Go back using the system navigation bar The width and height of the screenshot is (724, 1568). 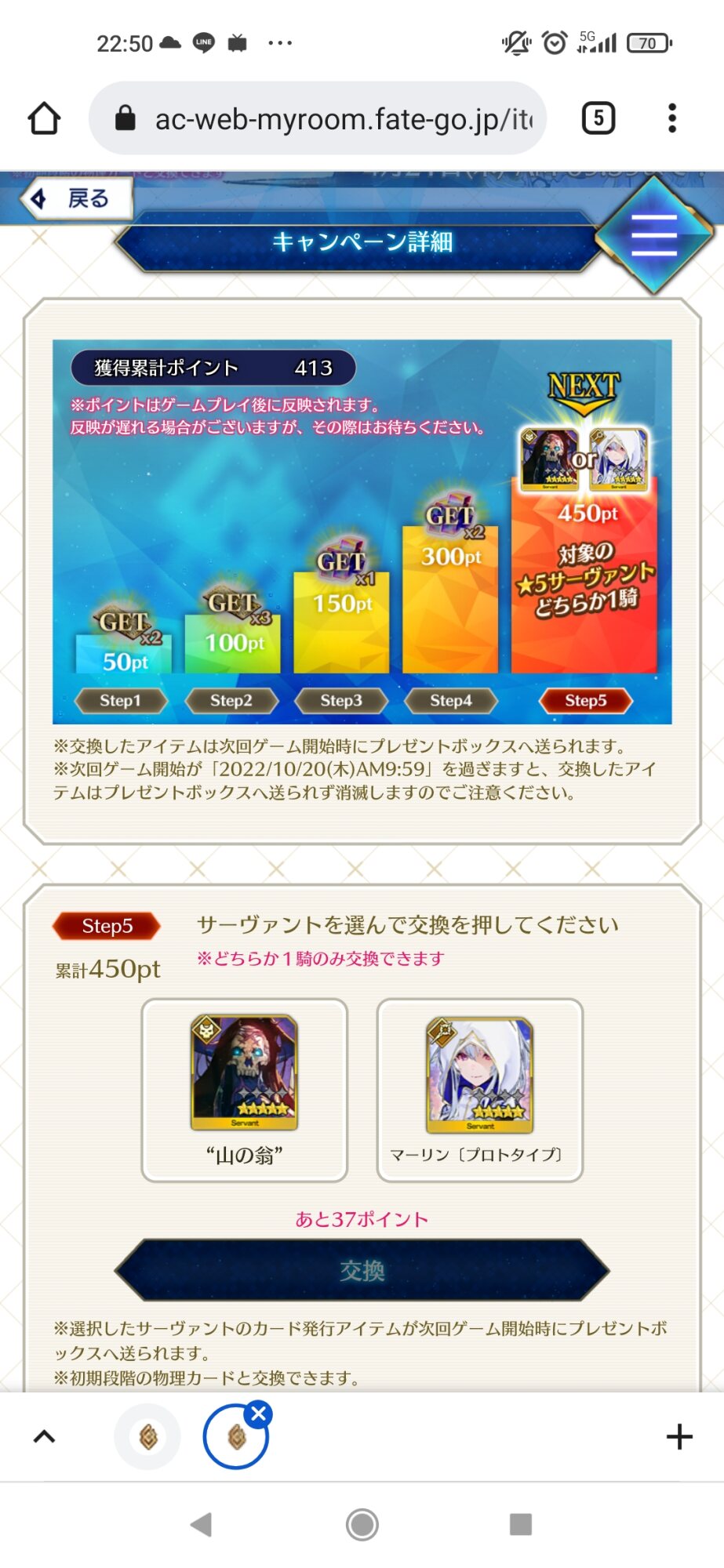pos(202,1524)
